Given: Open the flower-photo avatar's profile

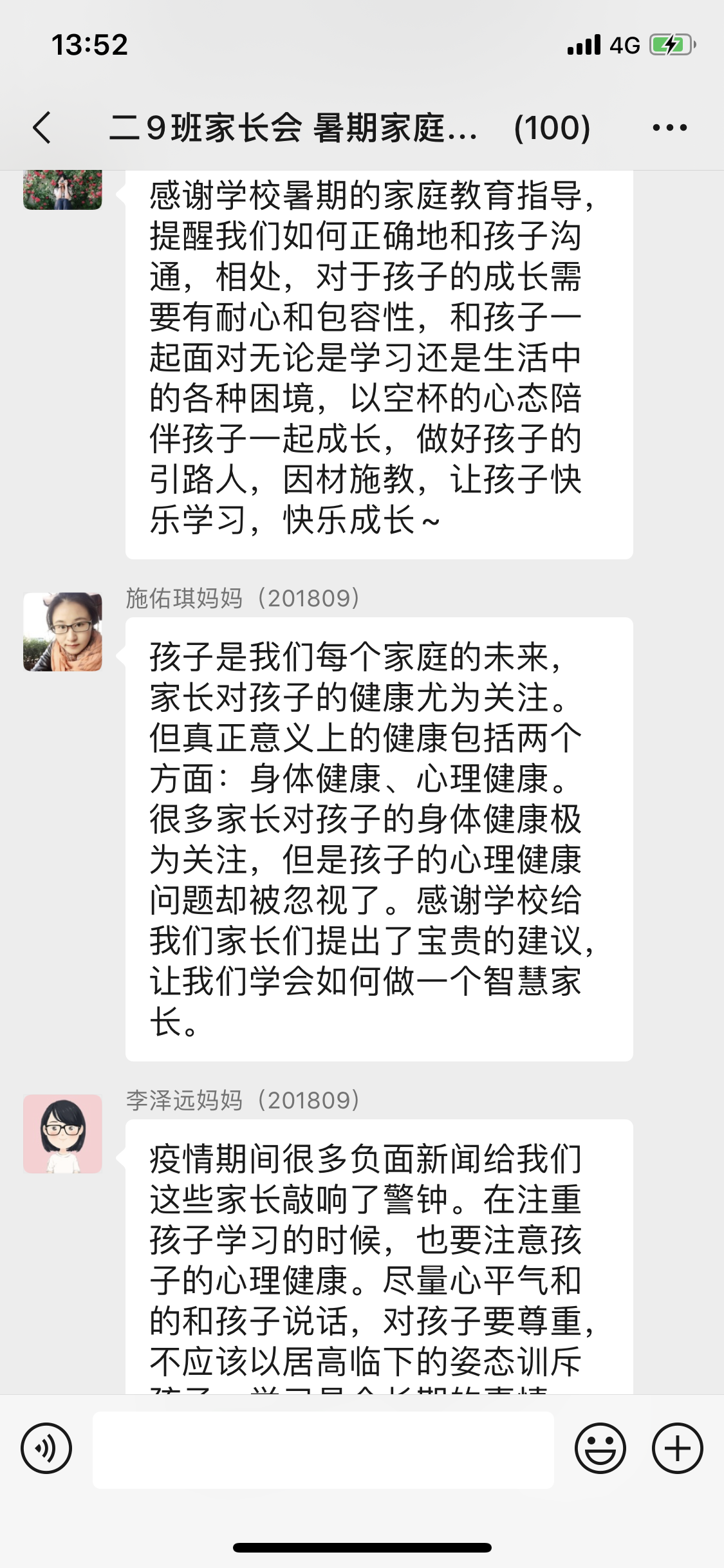Looking at the screenshot, I should (x=62, y=190).
